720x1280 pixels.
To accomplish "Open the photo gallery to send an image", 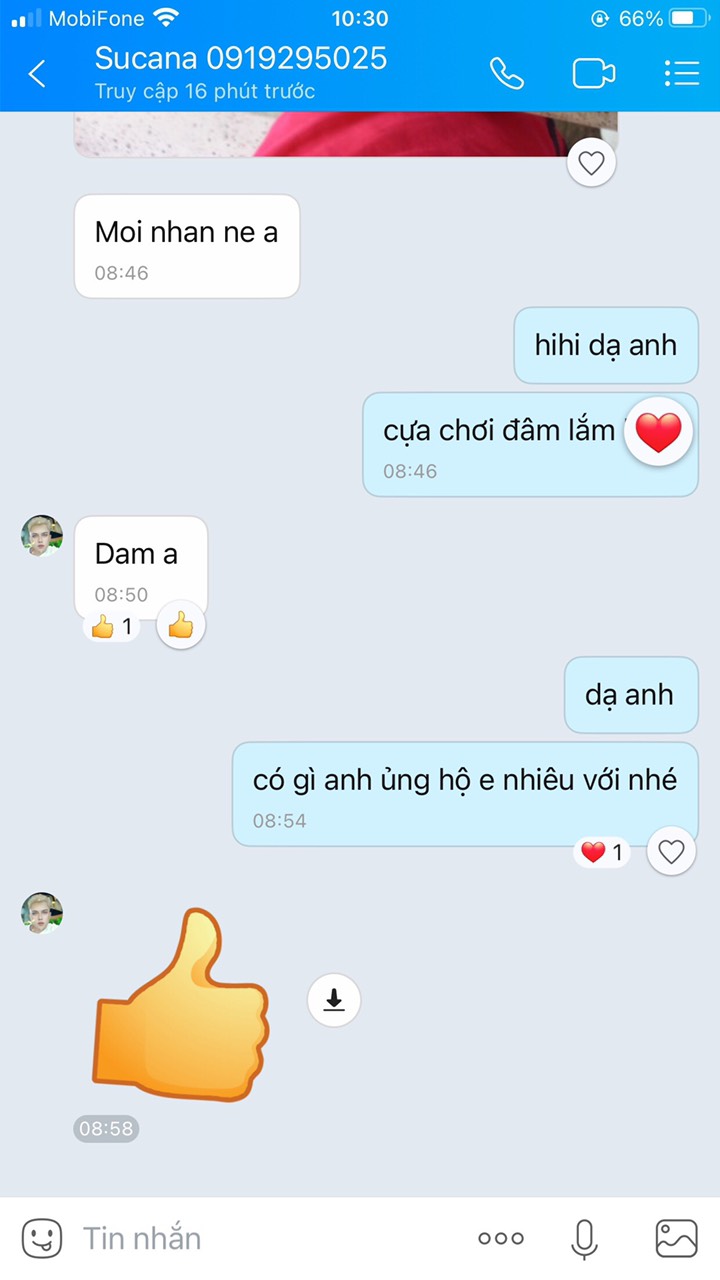I will [x=676, y=1238].
